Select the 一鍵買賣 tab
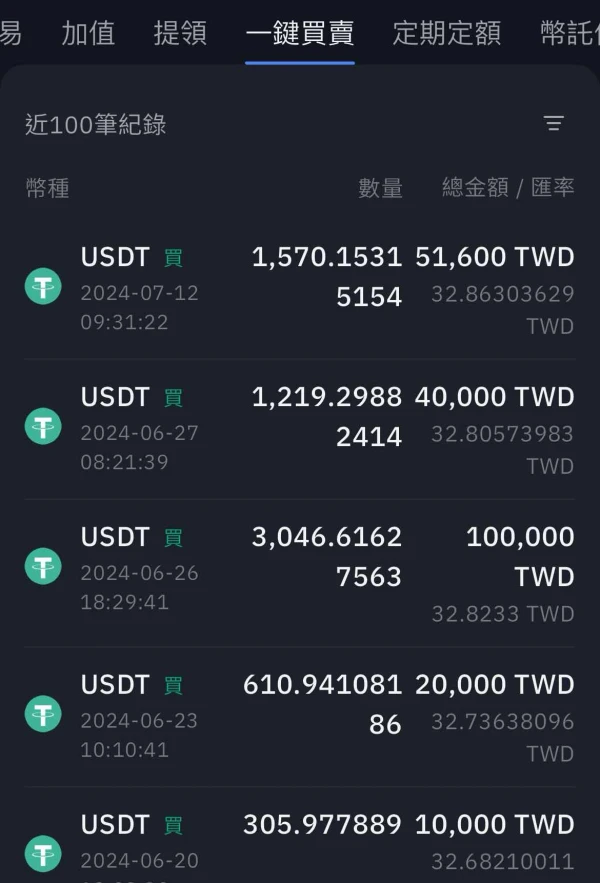600x883 pixels. [300, 33]
